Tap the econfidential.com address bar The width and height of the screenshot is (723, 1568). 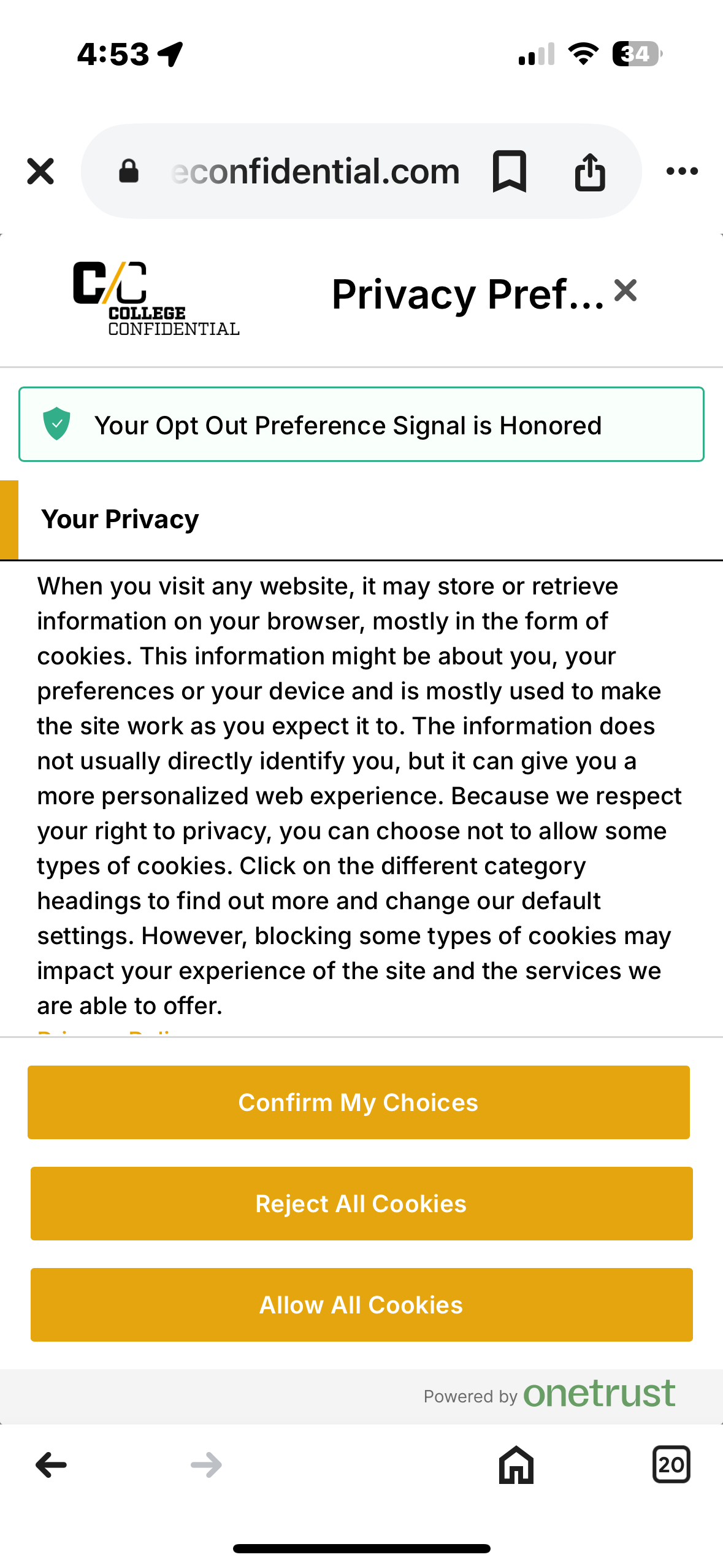(x=316, y=171)
